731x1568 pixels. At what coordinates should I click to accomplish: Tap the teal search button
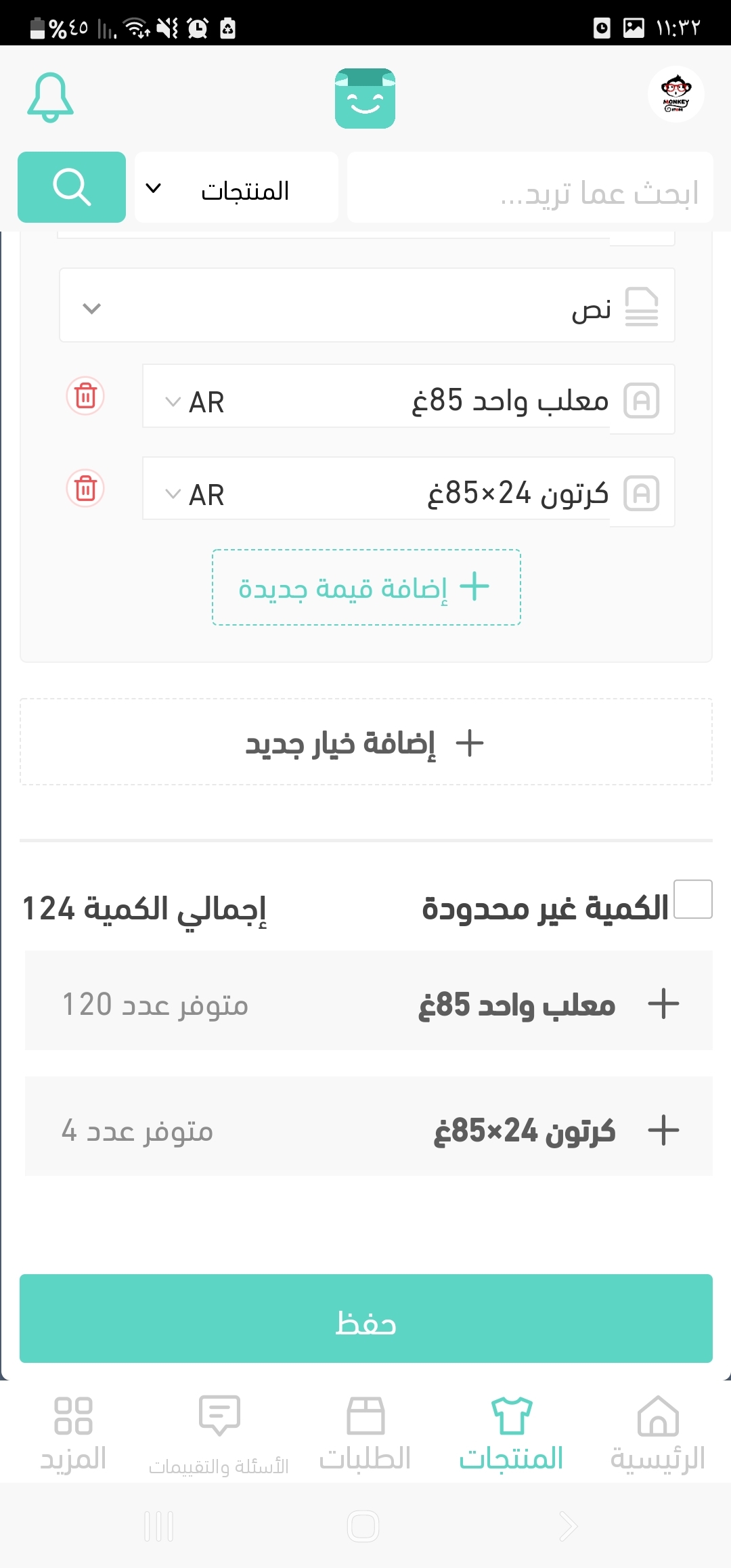click(x=72, y=187)
